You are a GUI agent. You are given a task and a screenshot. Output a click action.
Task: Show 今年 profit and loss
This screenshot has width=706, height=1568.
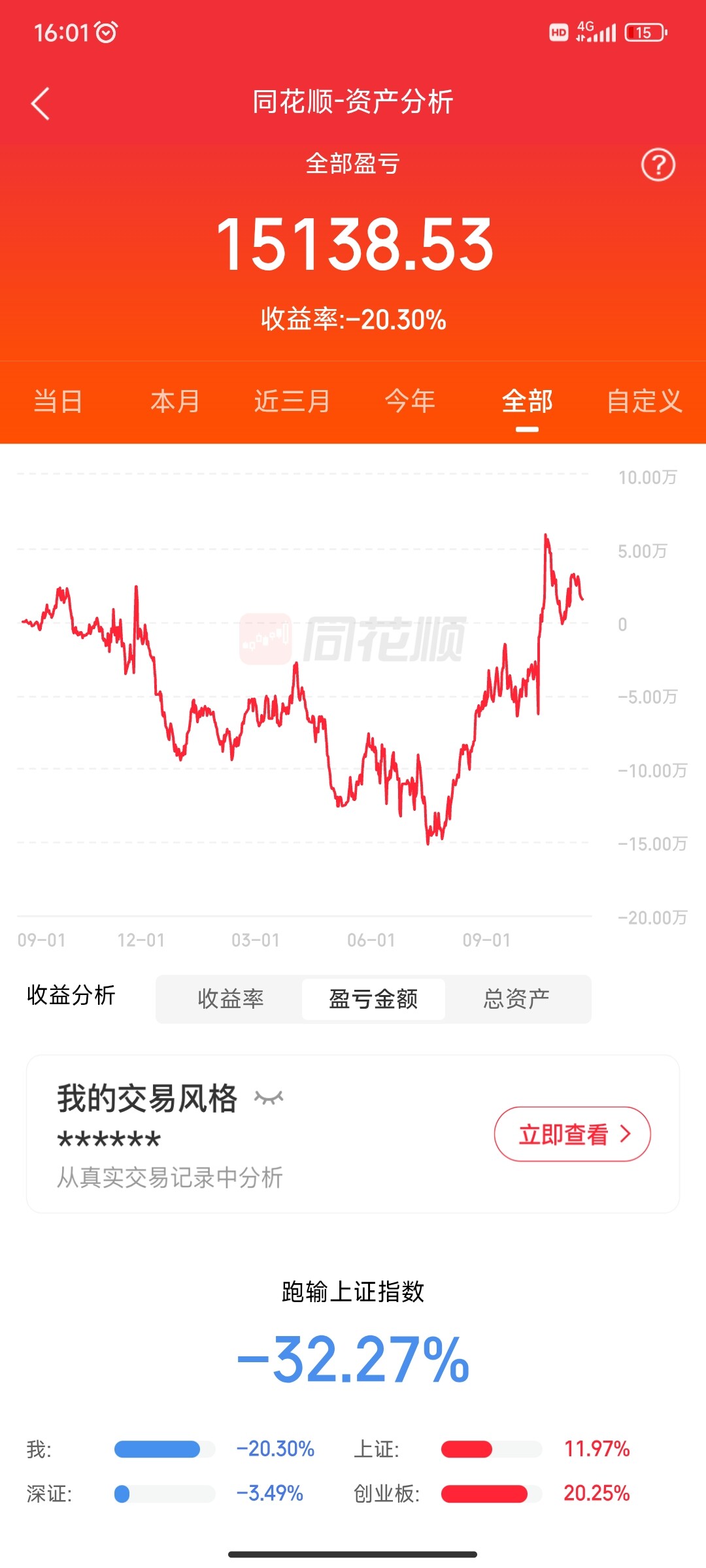tap(410, 400)
